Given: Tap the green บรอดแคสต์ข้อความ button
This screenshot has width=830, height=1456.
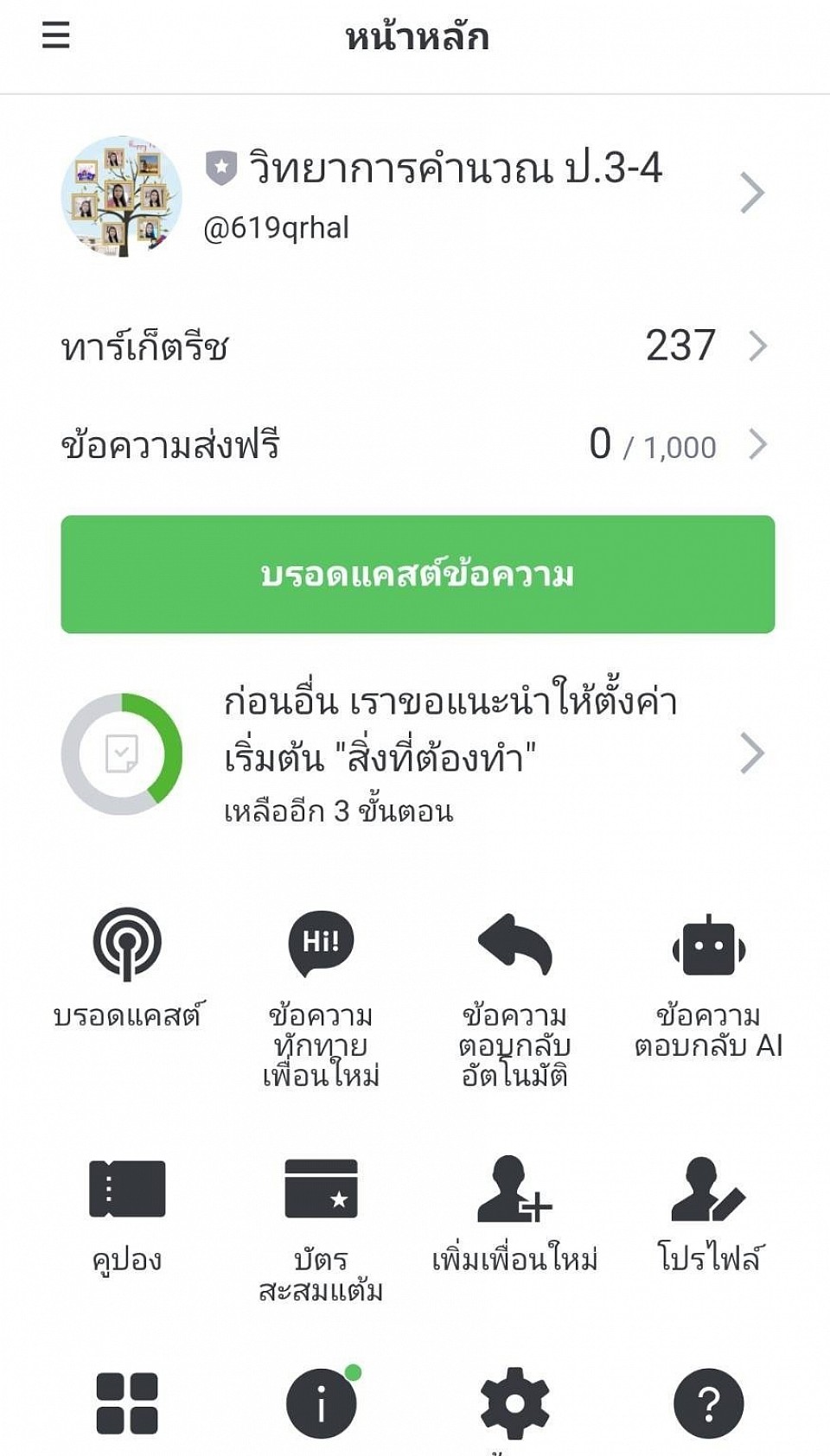Looking at the screenshot, I should click(418, 575).
